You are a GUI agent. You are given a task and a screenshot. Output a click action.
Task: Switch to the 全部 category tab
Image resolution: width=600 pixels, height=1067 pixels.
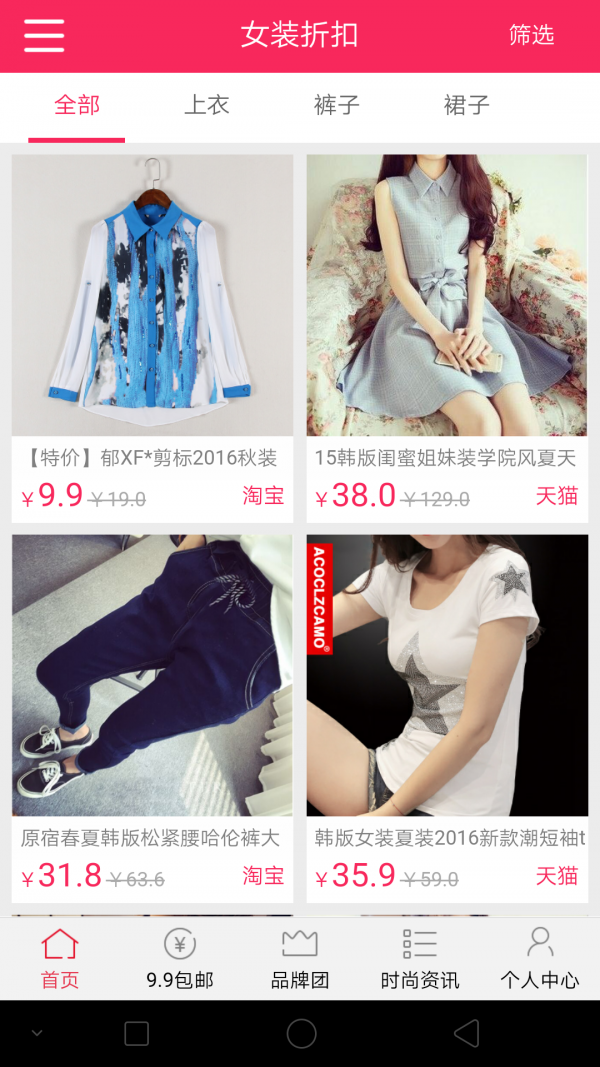(x=77, y=105)
